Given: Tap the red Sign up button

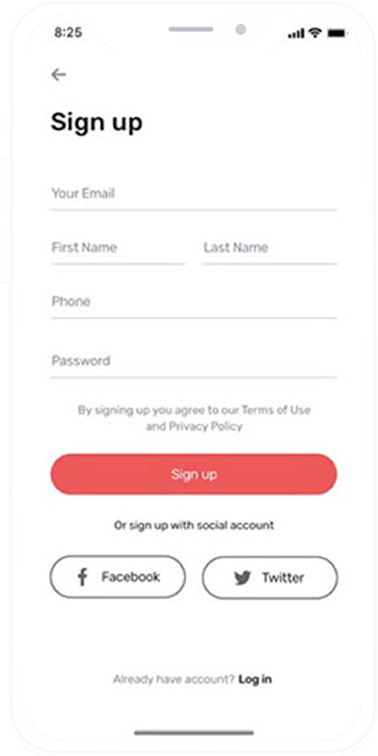Looking at the screenshot, I should click(194, 474).
